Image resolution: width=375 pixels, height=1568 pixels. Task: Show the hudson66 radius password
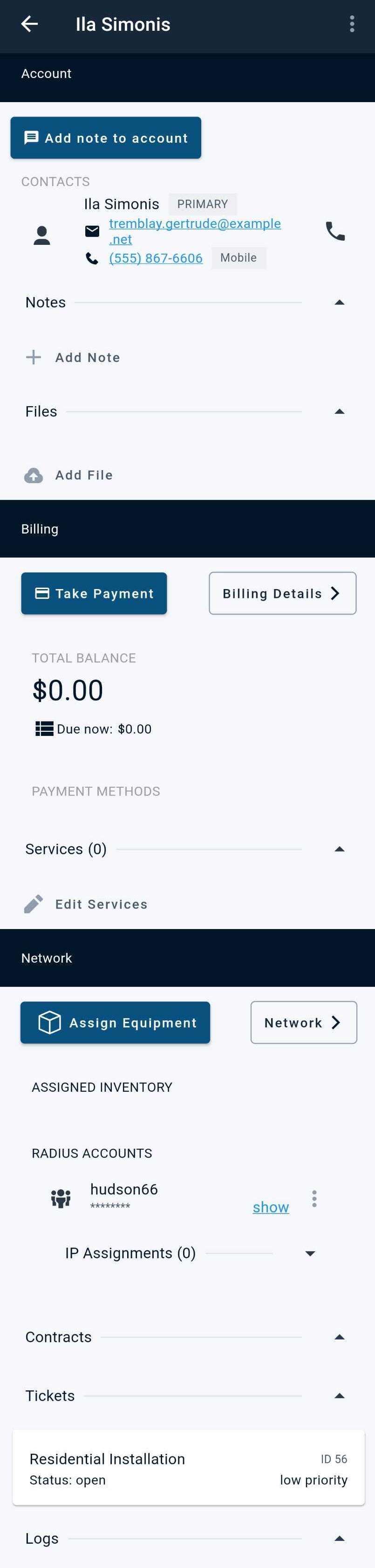271,1207
